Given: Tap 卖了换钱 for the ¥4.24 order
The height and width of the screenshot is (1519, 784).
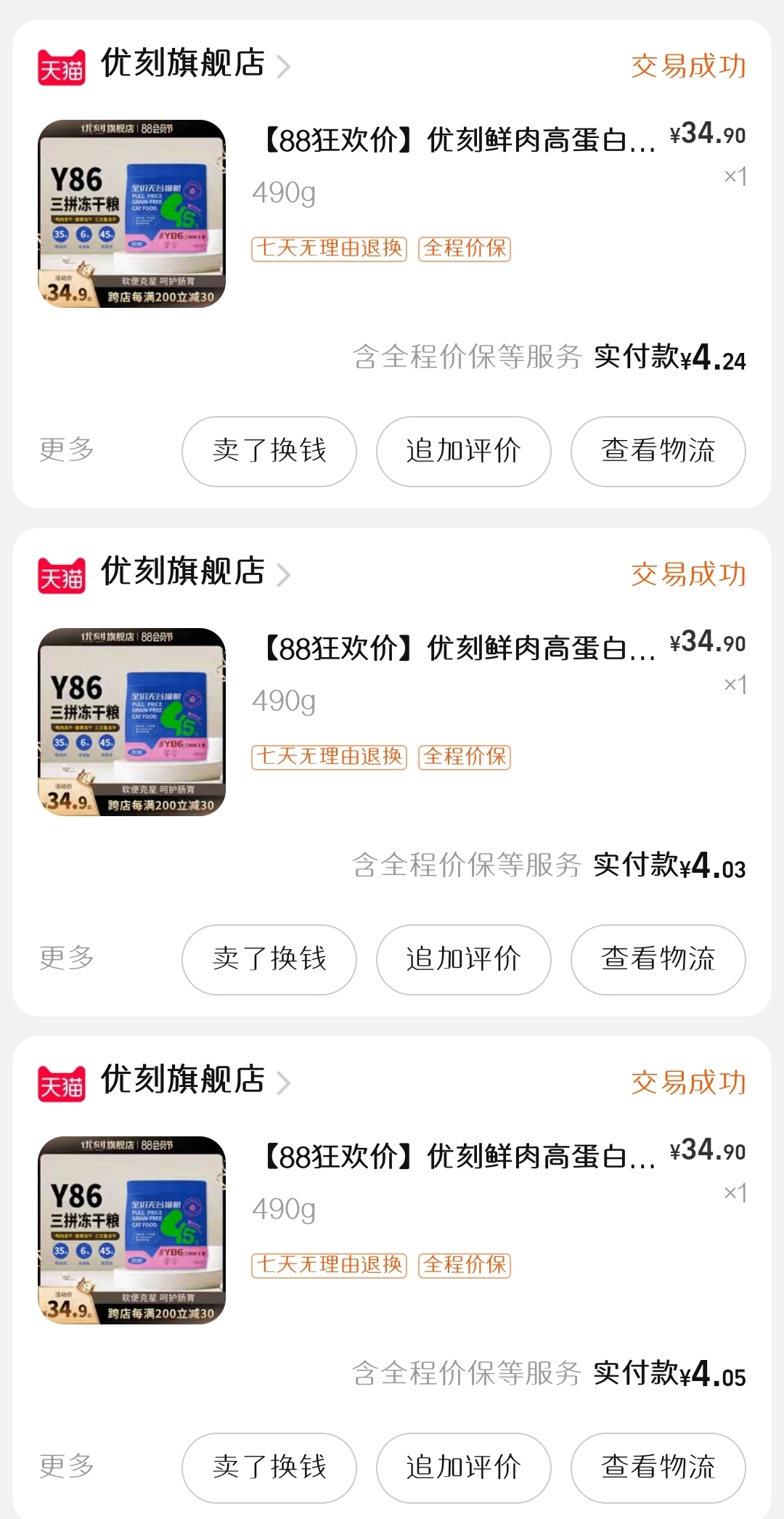Looking at the screenshot, I should coord(269,451).
